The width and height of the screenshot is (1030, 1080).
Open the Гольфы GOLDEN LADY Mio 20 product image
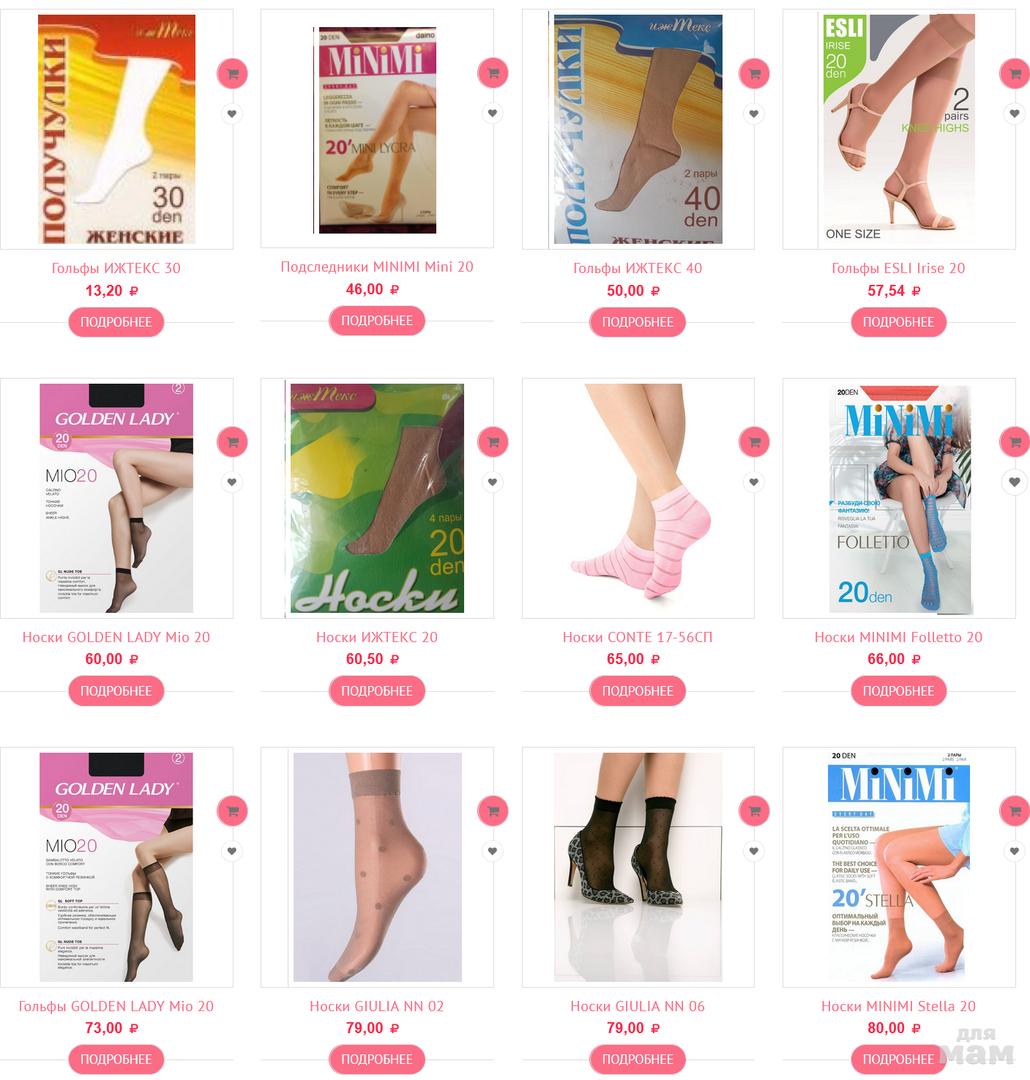coord(116,867)
